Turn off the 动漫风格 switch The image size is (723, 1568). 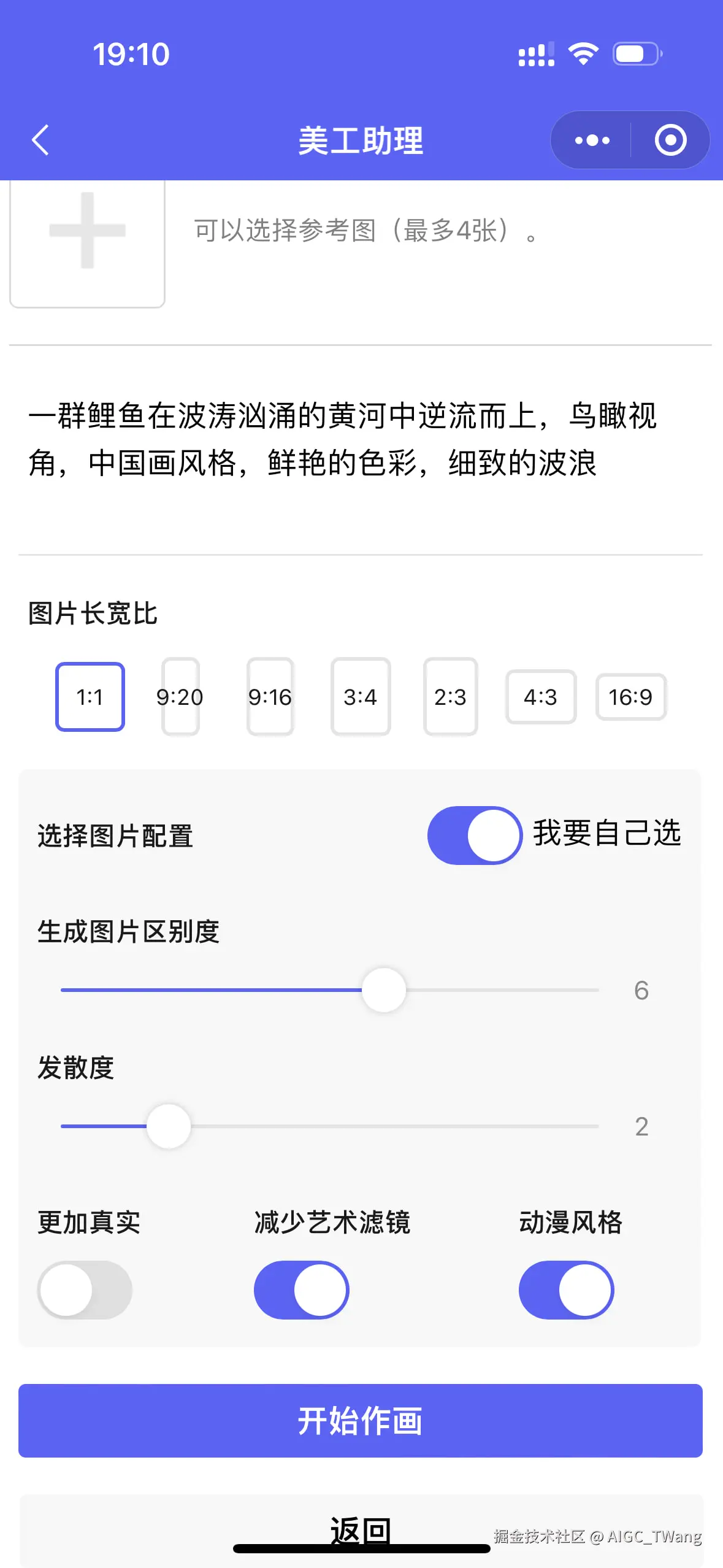pyautogui.click(x=567, y=1289)
